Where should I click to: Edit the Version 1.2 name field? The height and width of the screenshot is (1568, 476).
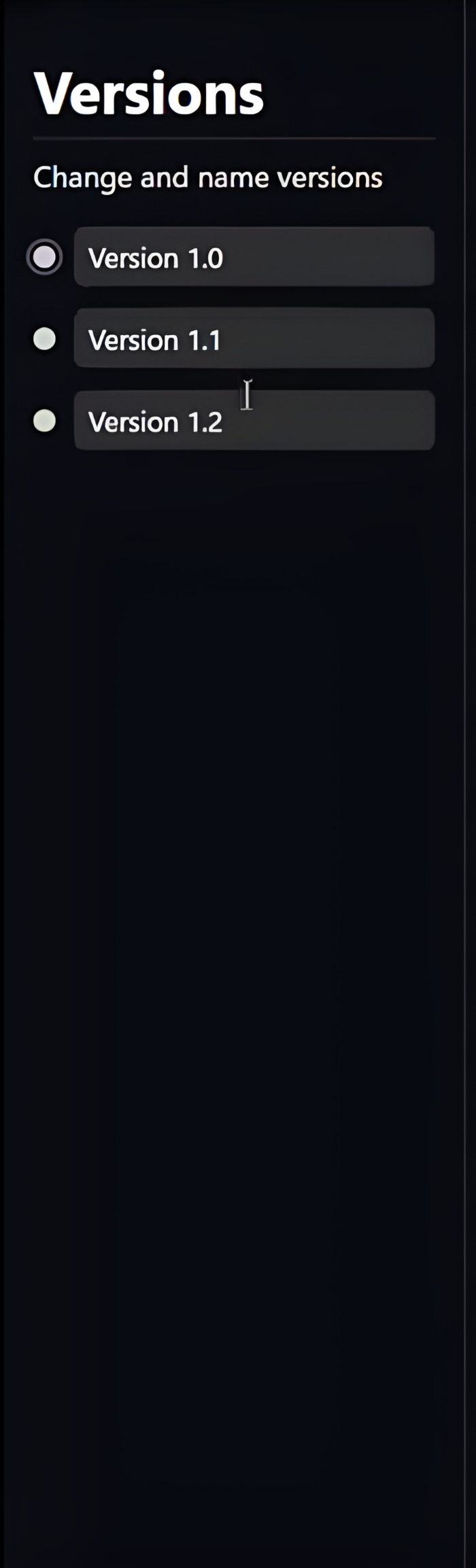click(254, 421)
